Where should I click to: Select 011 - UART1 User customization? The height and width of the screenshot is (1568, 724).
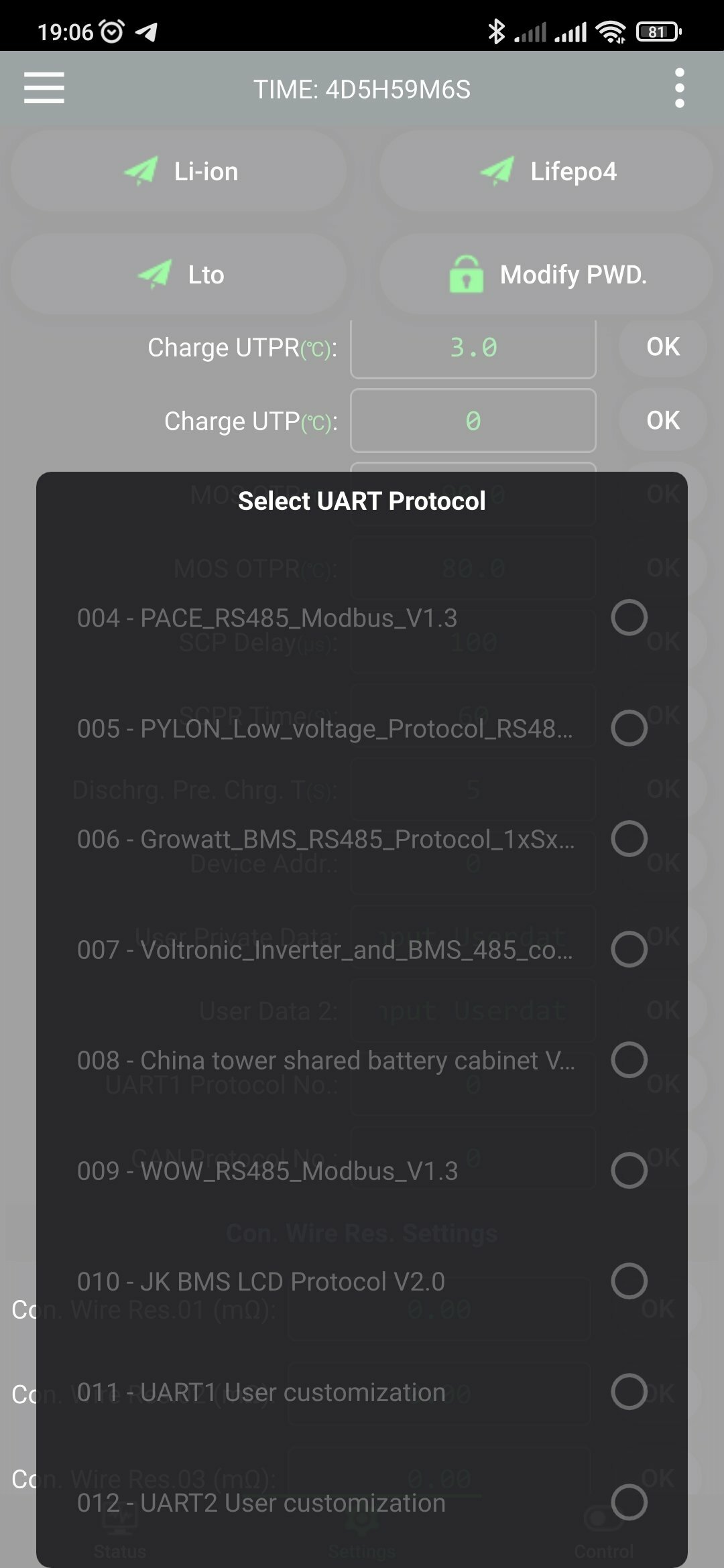coord(362,1392)
